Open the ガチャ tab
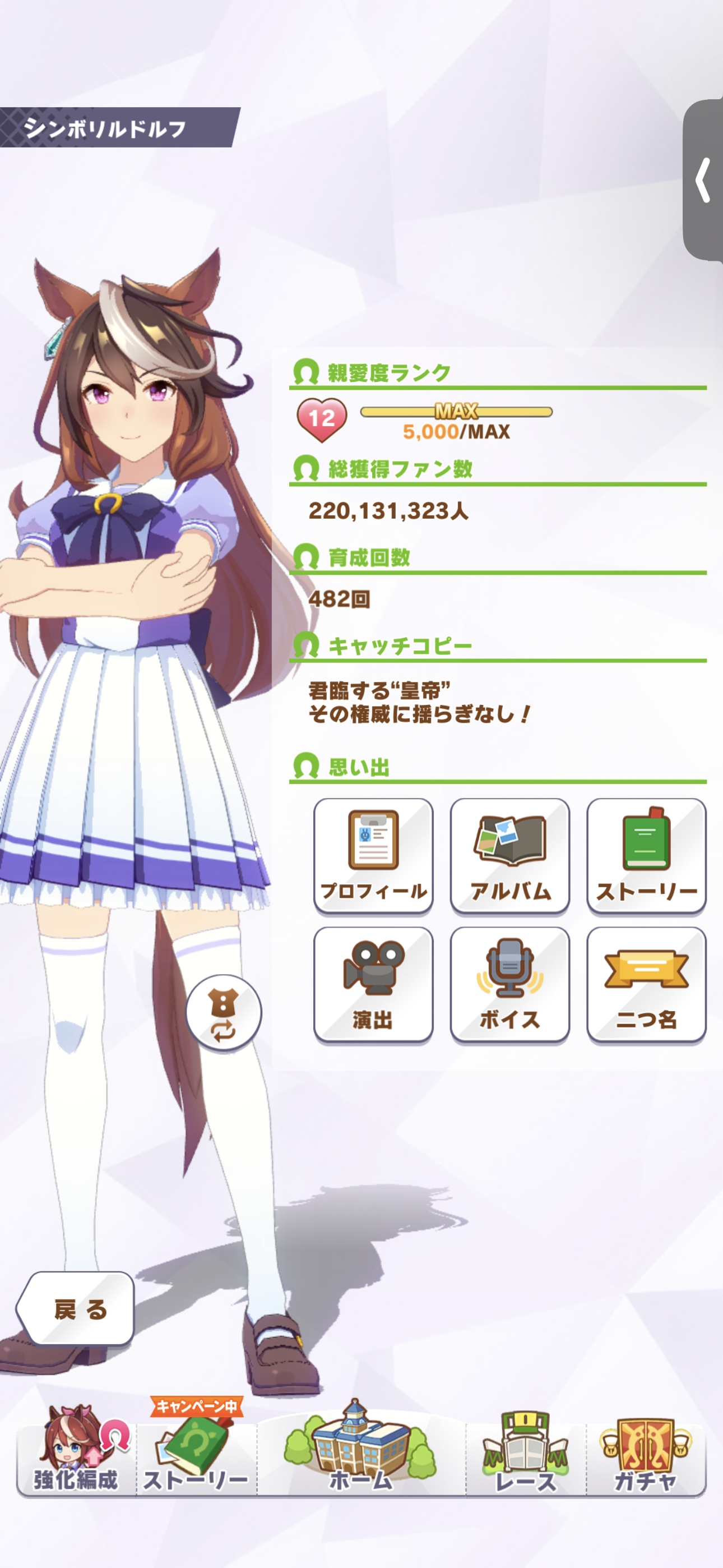Viewport: 723px width, 1568px height. pos(646,1458)
